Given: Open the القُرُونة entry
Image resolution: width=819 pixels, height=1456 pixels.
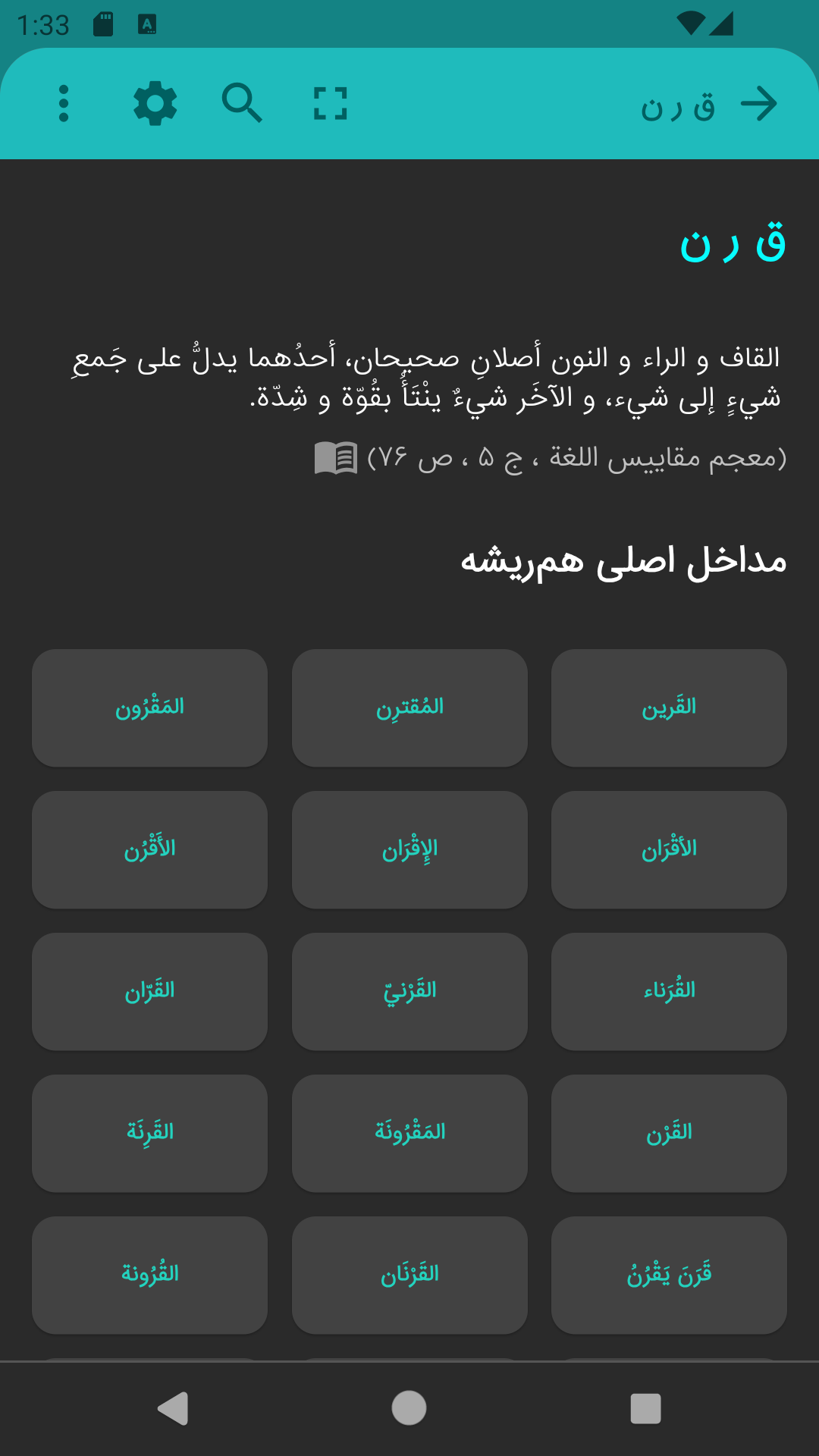Looking at the screenshot, I should click(149, 1275).
